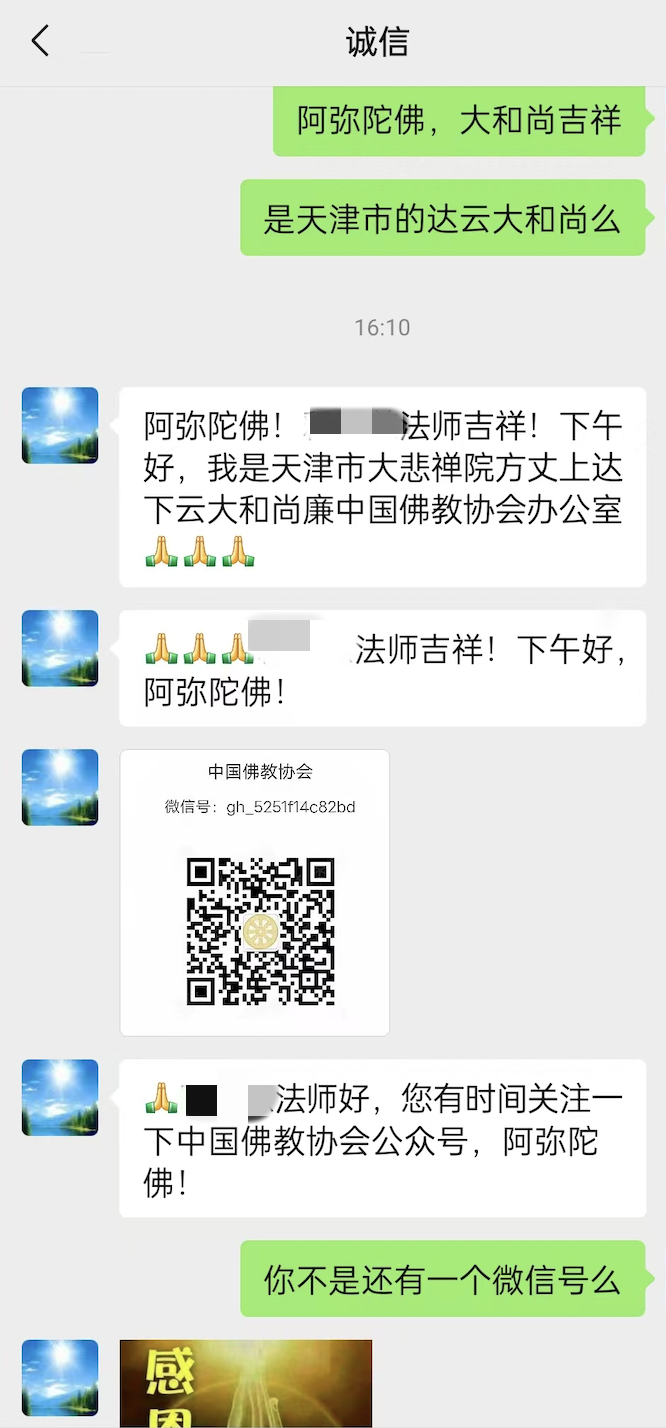666x1428 pixels.
Task: Open the 感恩 image message
Action: 245,1385
